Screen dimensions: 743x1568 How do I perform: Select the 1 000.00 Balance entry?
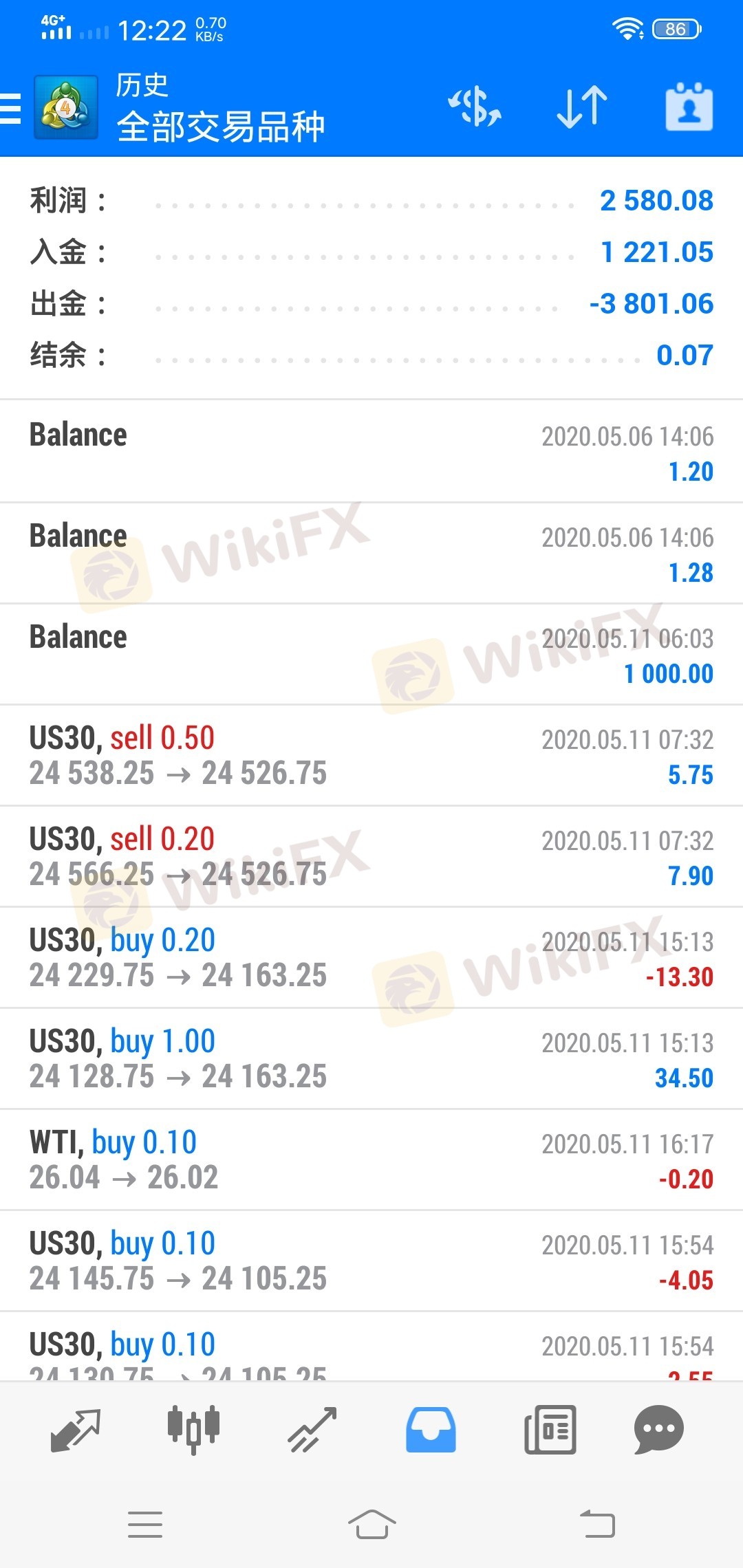(371, 654)
